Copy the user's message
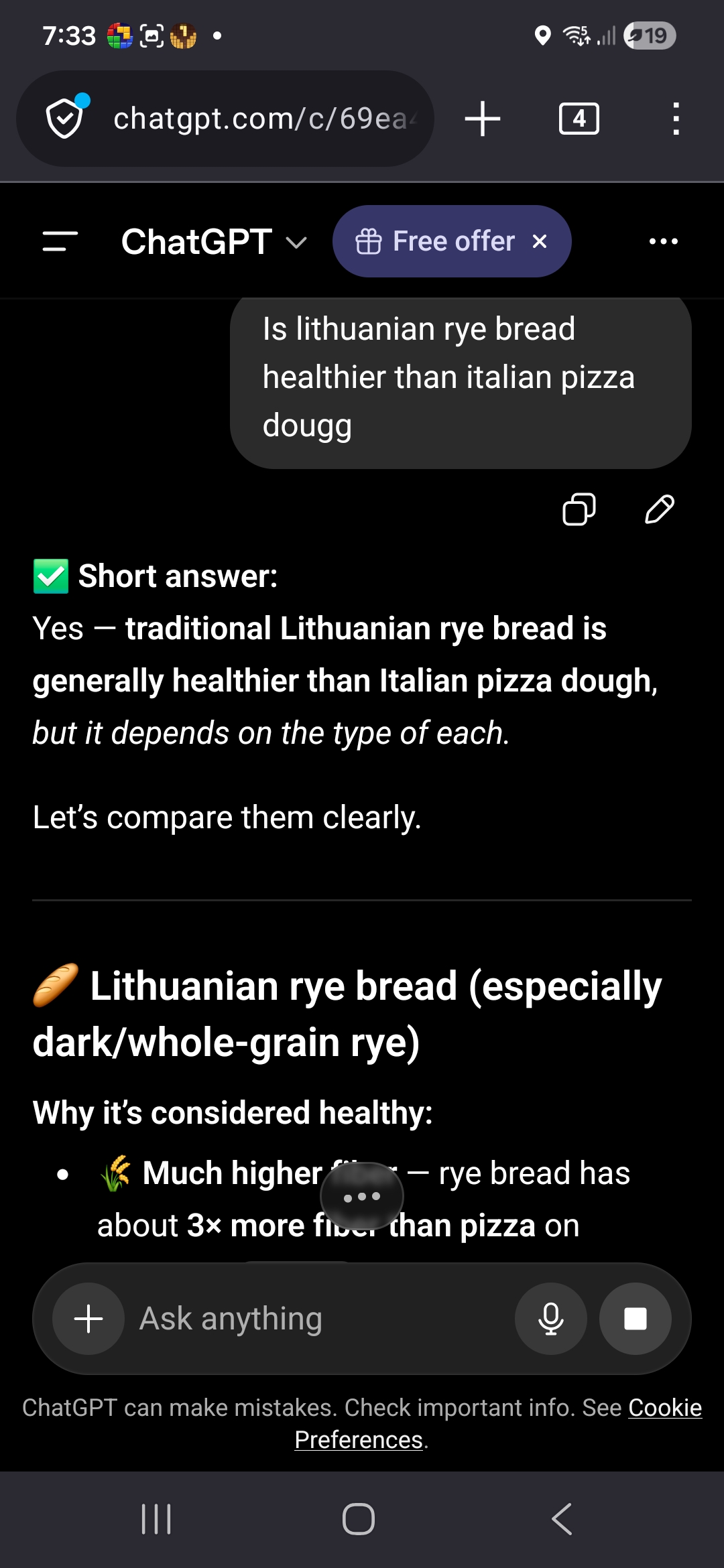The image size is (724, 1568). (579, 509)
